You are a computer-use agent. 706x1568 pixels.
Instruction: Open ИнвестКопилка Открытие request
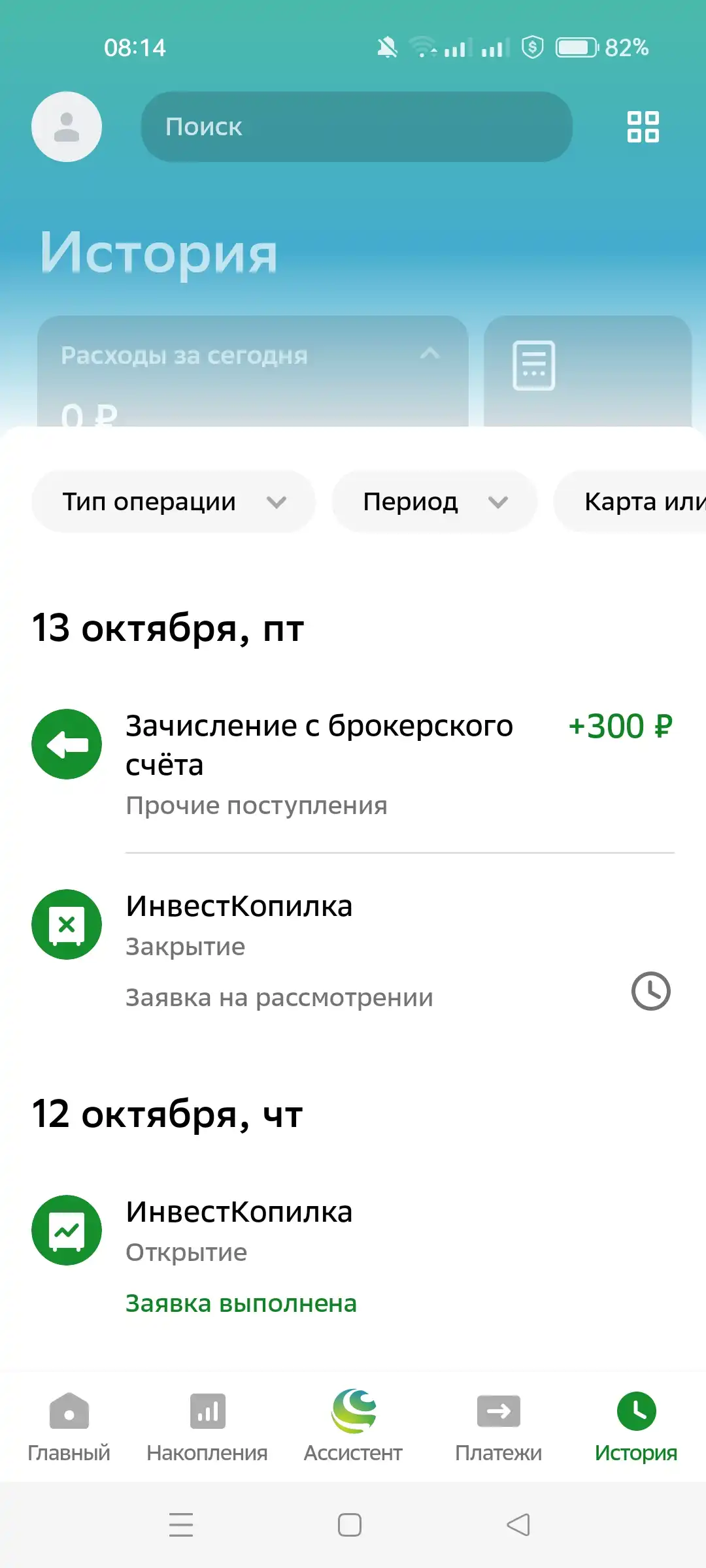[353, 1256]
